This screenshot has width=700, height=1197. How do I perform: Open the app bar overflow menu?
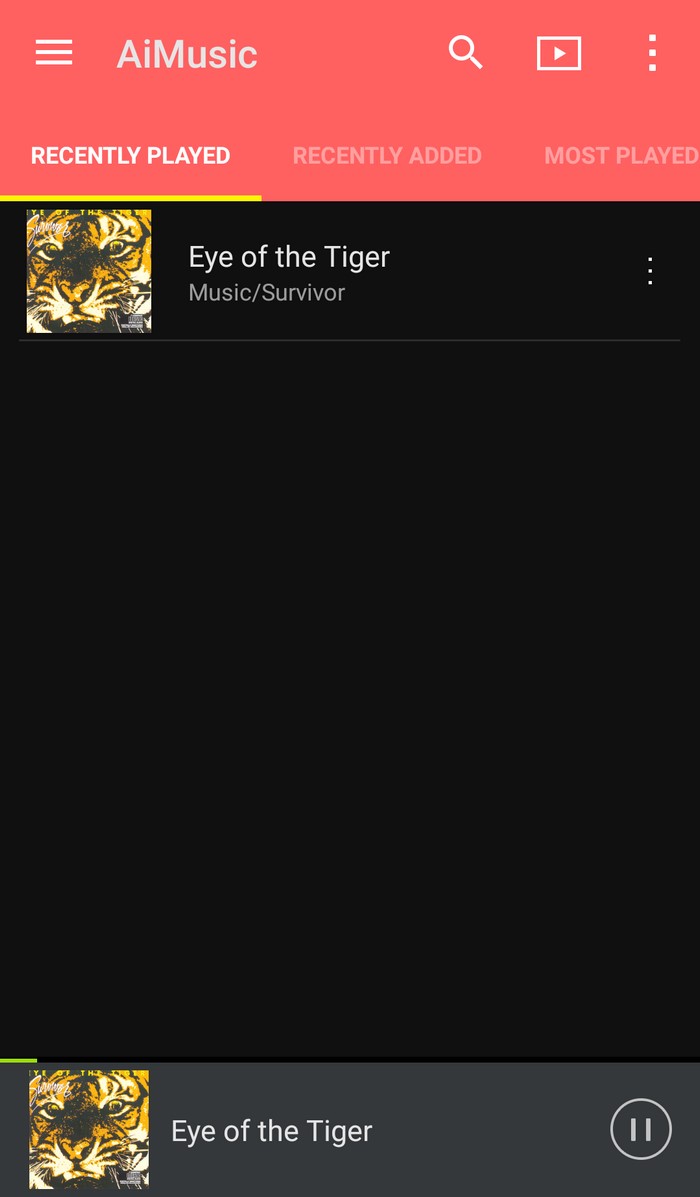pos(652,53)
